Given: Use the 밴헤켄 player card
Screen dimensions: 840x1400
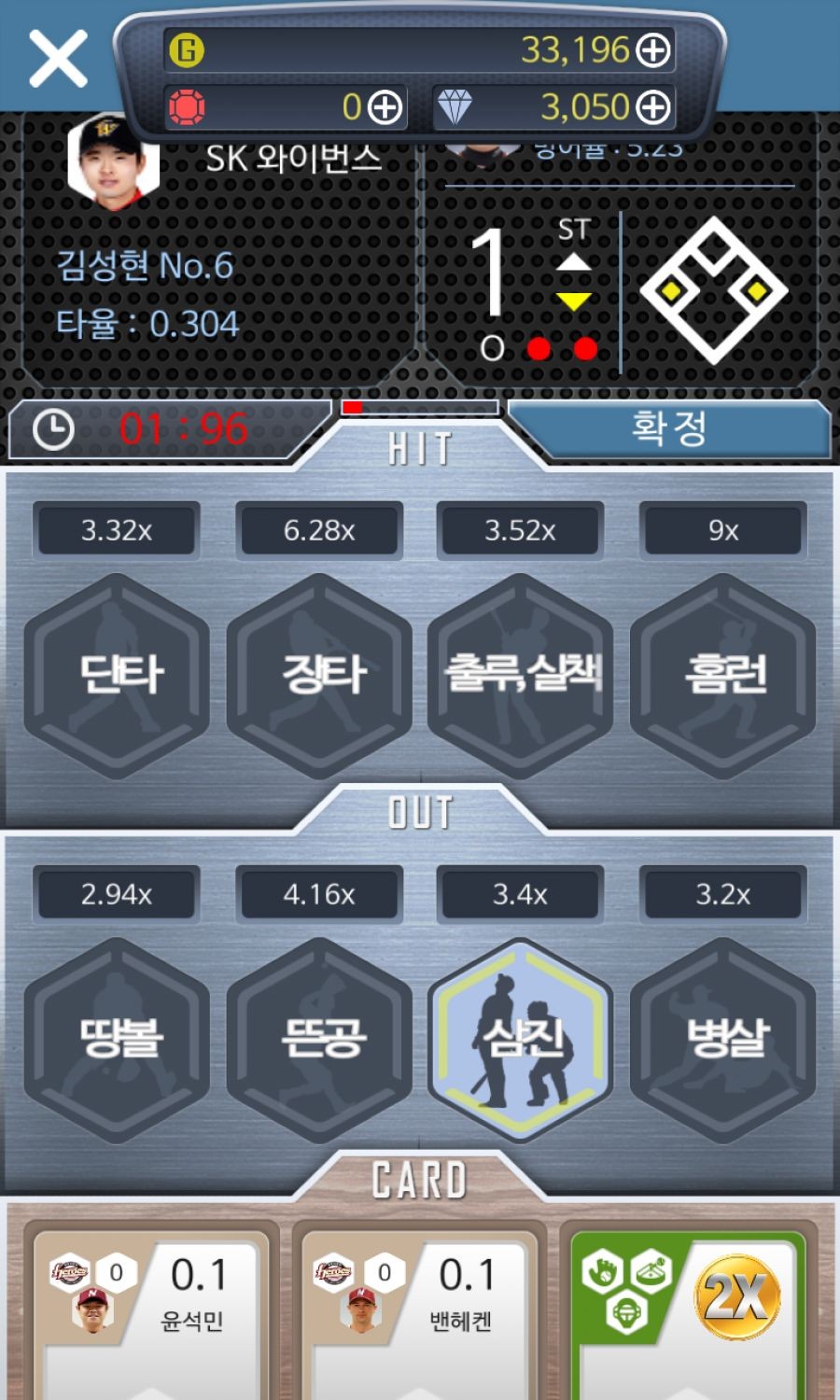Looking at the screenshot, I should [418, 1307].
